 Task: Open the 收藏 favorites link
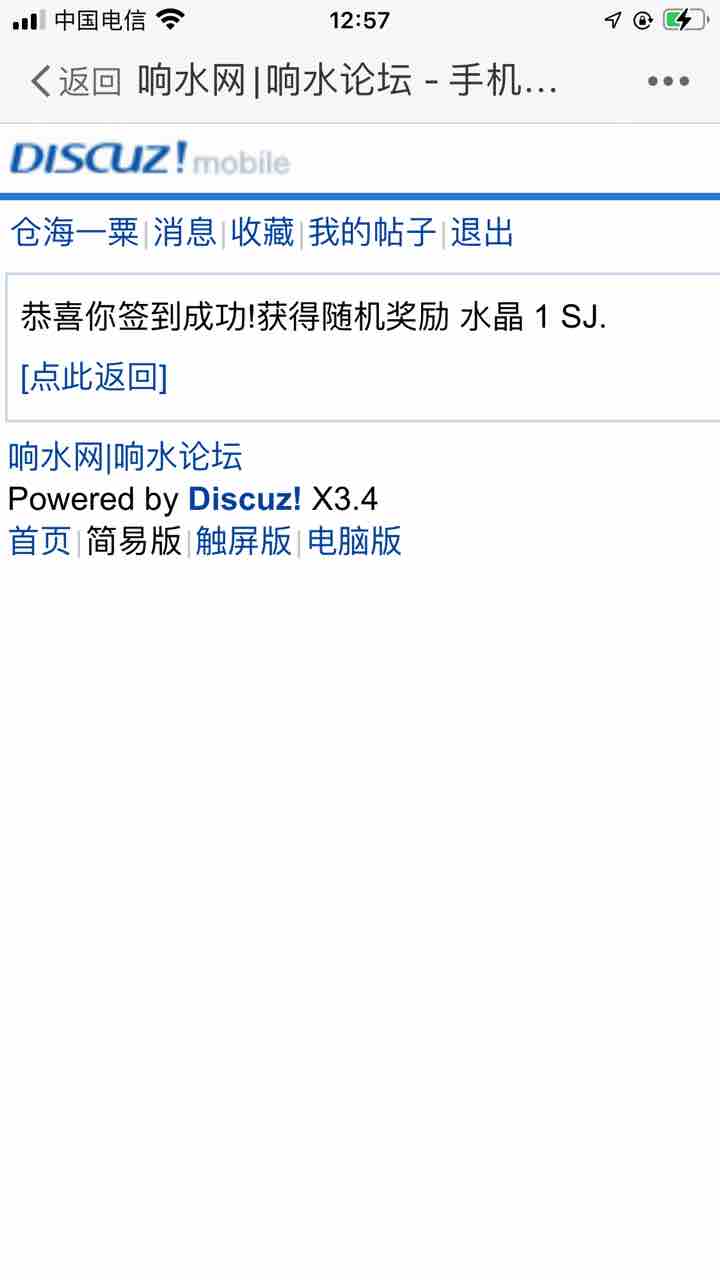[x=263, y=232]
